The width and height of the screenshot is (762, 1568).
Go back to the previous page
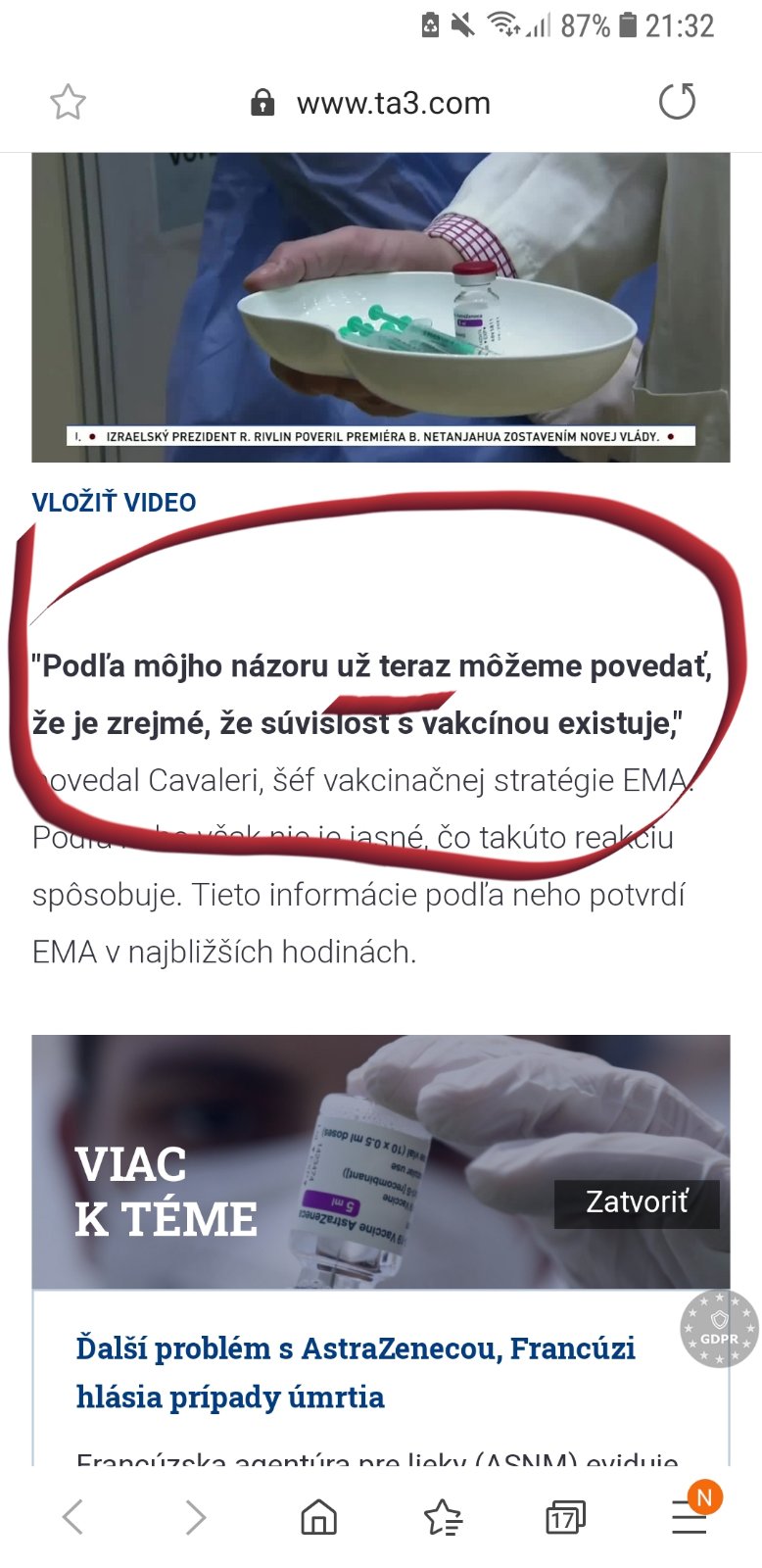click(x=73, y=1517)
